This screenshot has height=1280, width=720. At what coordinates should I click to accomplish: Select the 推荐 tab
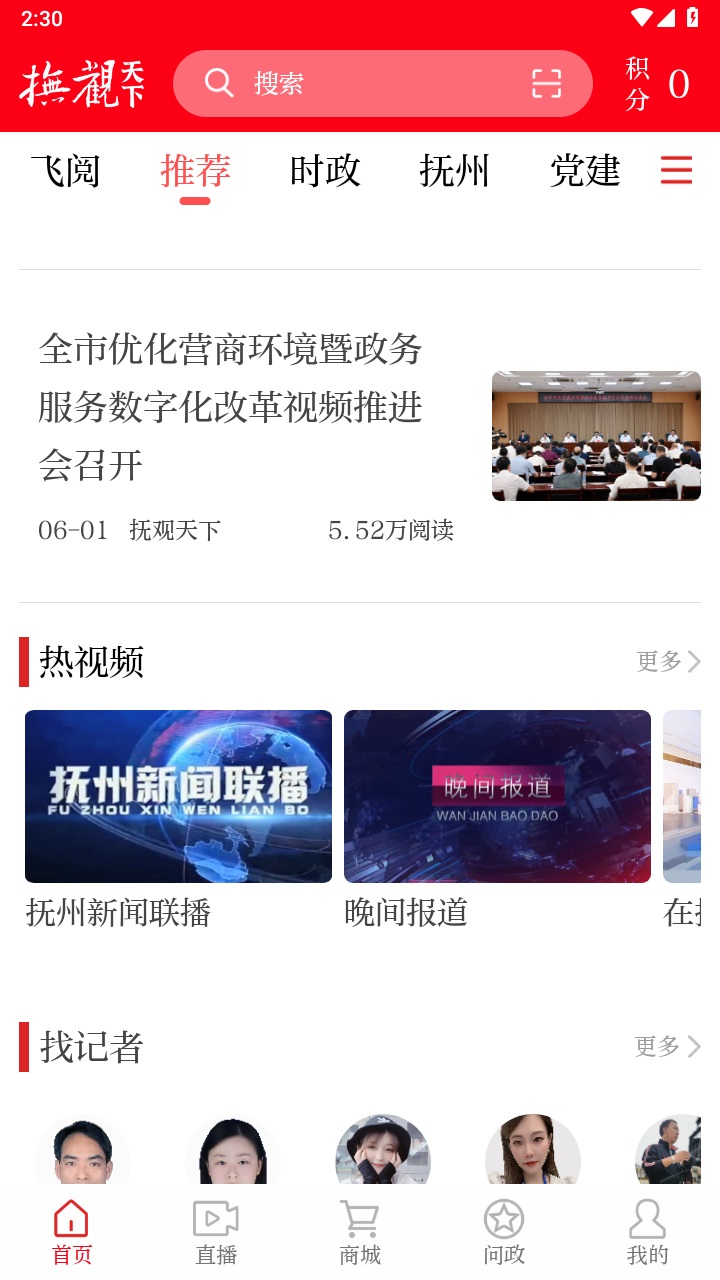pyautogui.click(x=195, y=171)
